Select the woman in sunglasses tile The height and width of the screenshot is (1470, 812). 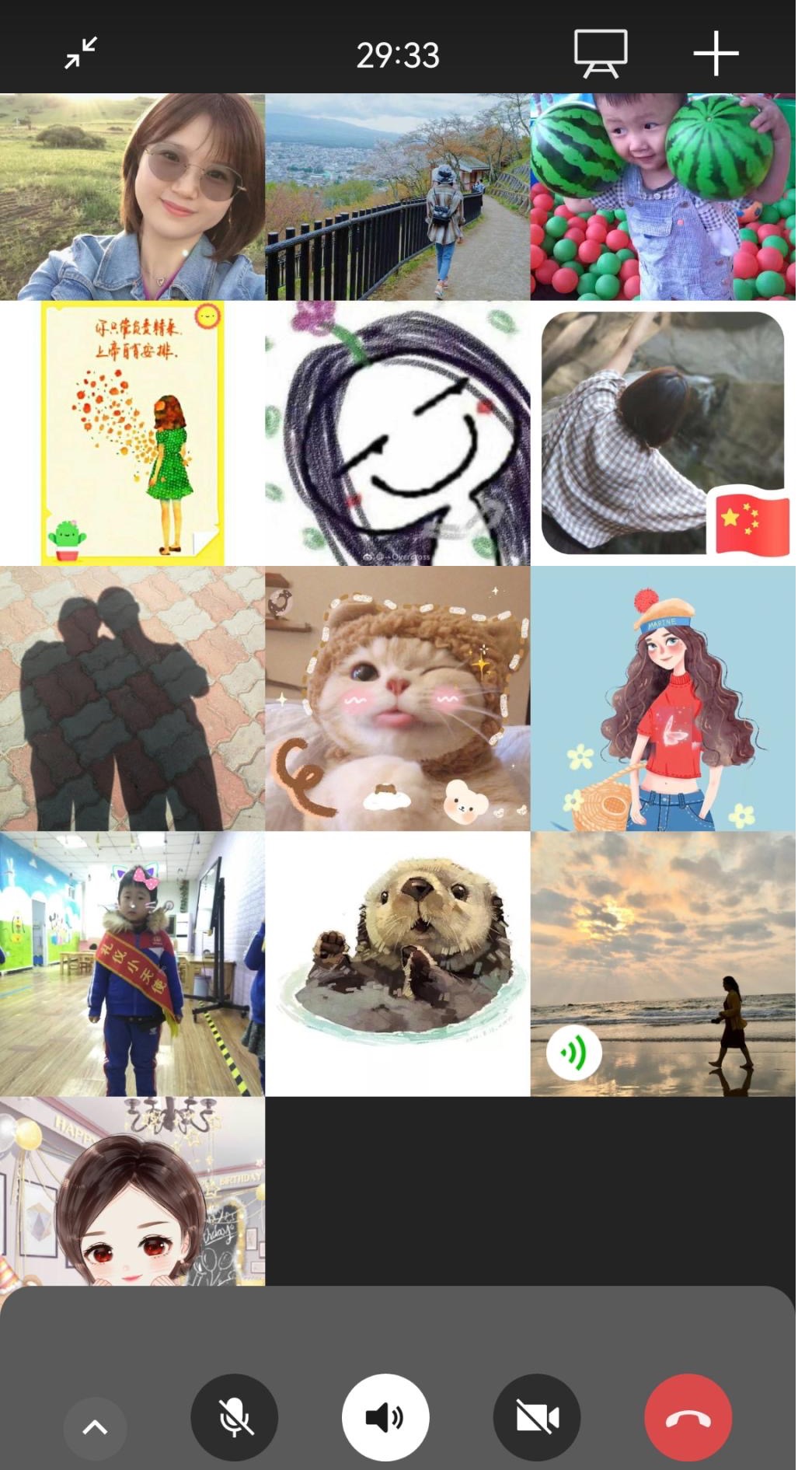[132, 197]
